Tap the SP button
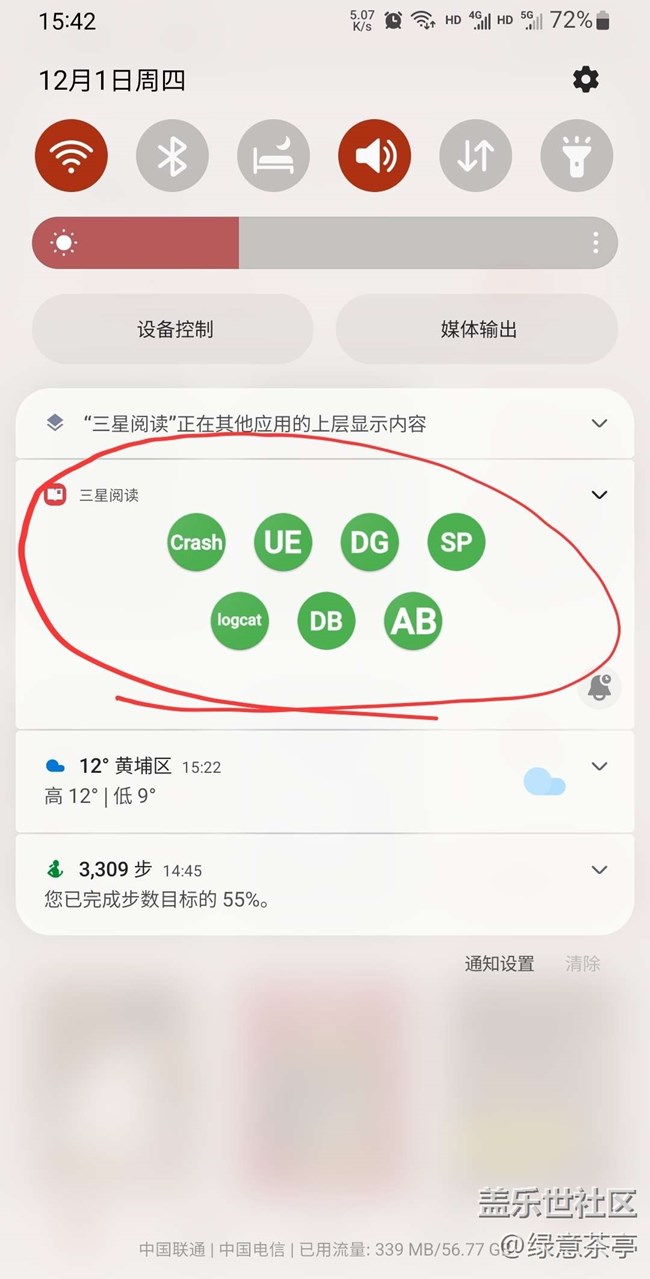Image resolution: width=650 pixels, height=1279 pixels. [x=456, y=543]
